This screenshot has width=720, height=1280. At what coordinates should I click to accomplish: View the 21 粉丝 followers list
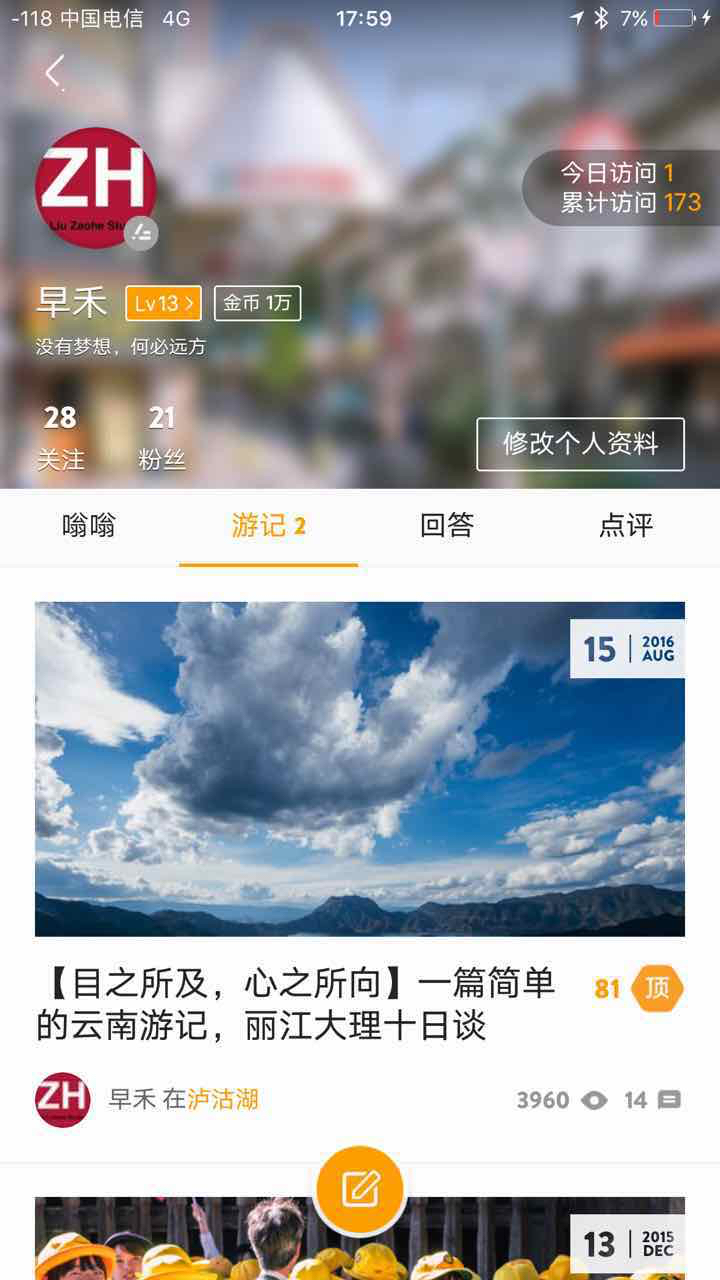pos(162,438)
